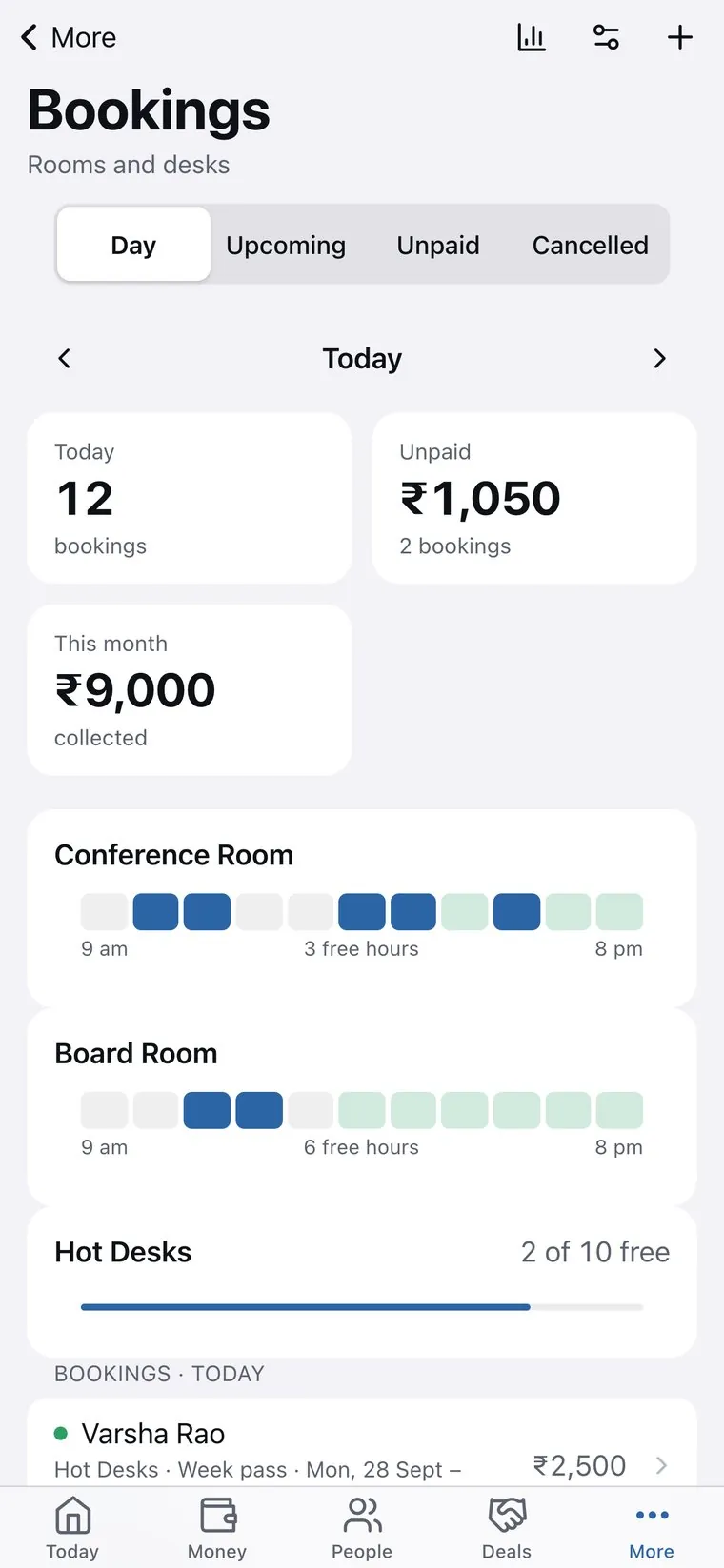The height and width of the screenshot is (1568, 724).
Task: Go back to More
Action: (x=69, y=37)
